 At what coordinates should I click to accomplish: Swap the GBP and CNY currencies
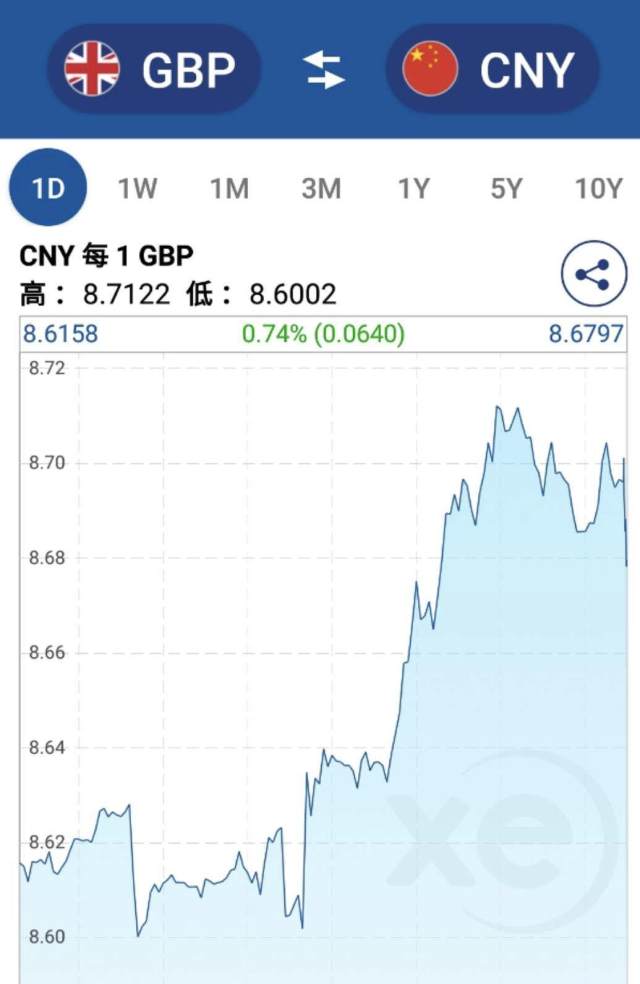point(323,70)
